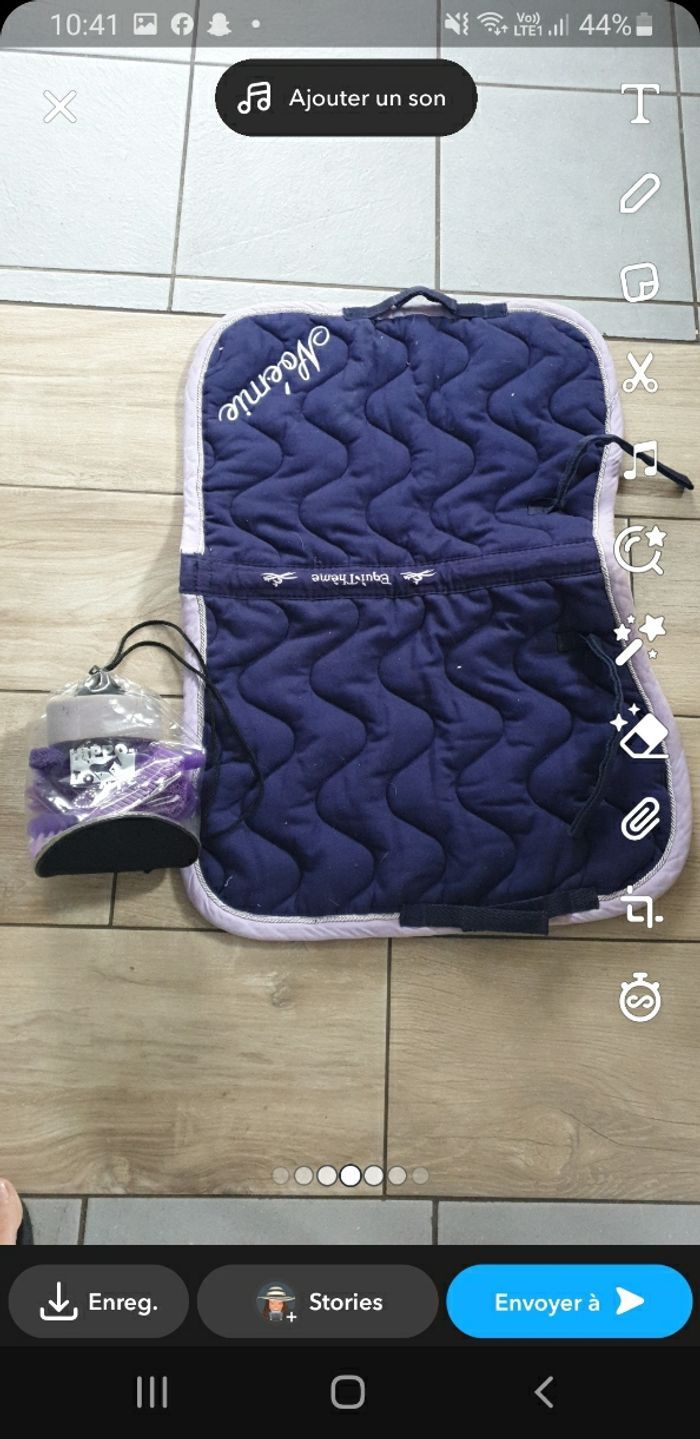The image size is (700, 1439).
Task: Post the snap to Stories
Action: [318, 1302]
